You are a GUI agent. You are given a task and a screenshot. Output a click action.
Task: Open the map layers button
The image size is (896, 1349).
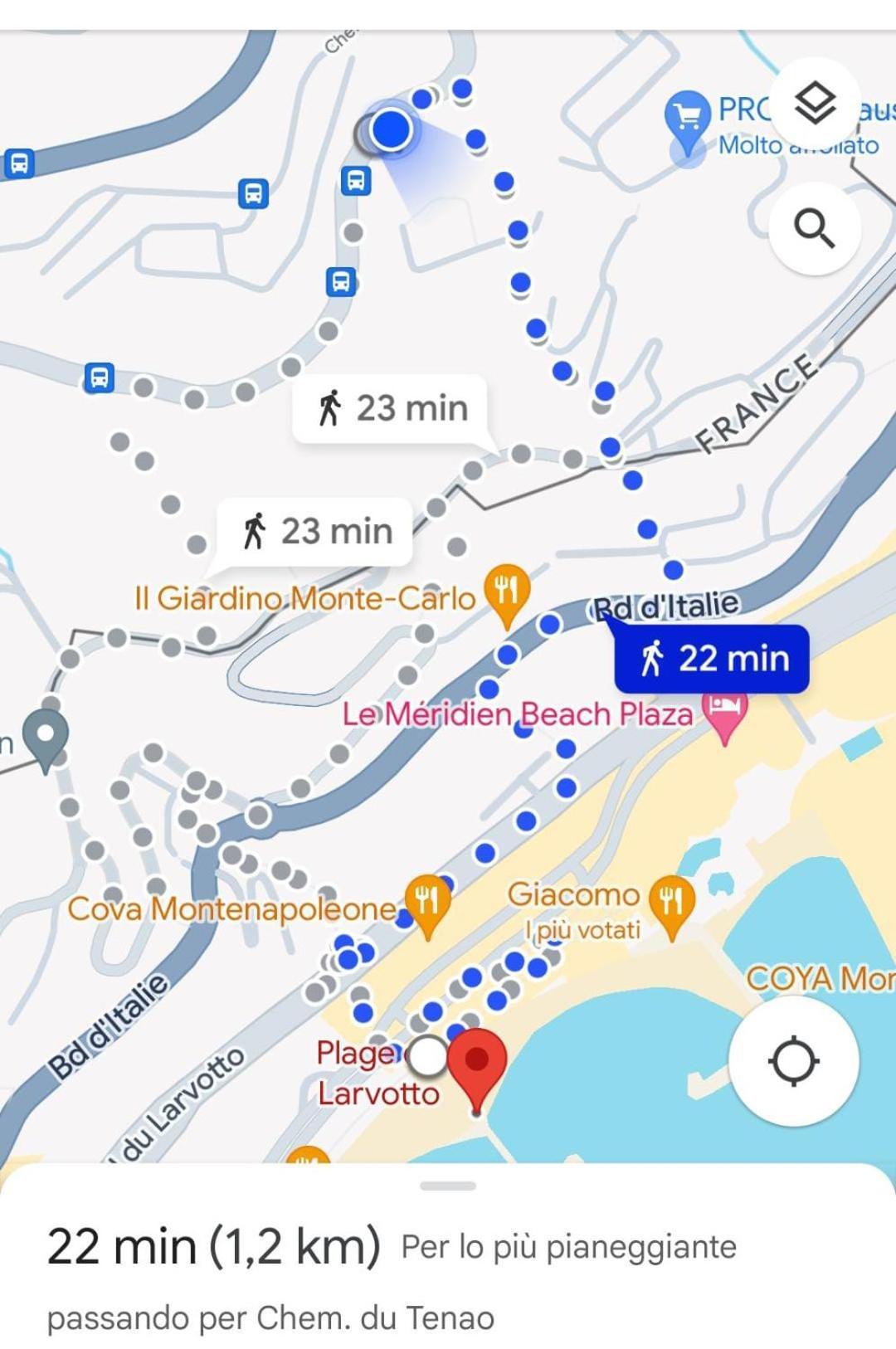click(815, 104)
